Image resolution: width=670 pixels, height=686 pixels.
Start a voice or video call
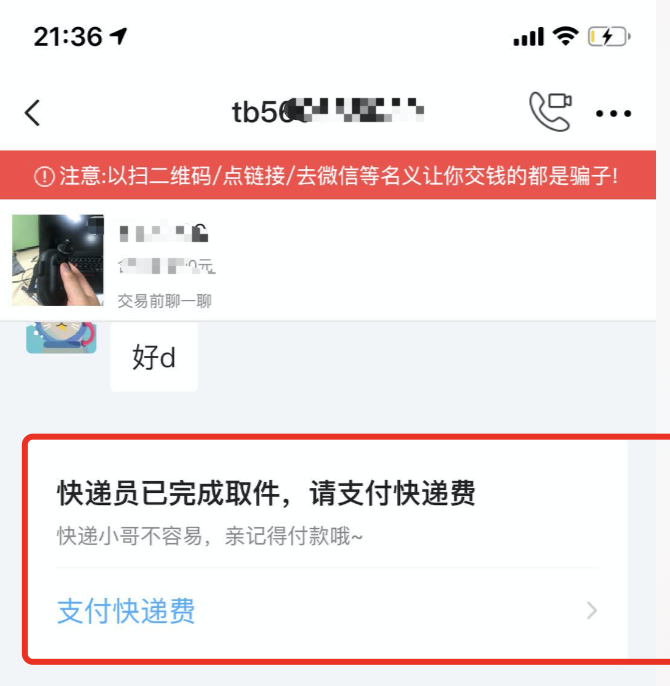tap(549, 112)
